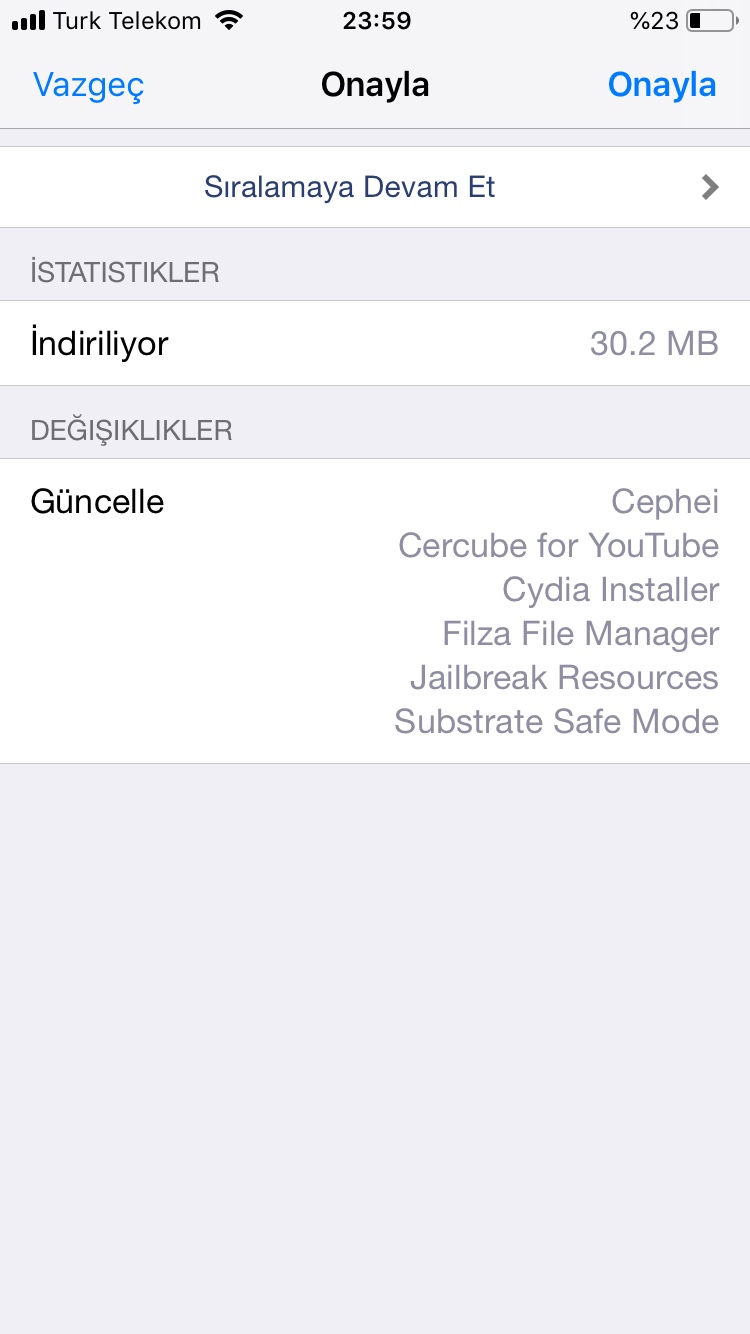Open the Sıralamaya Devam Et row

[x=375, y=187]
